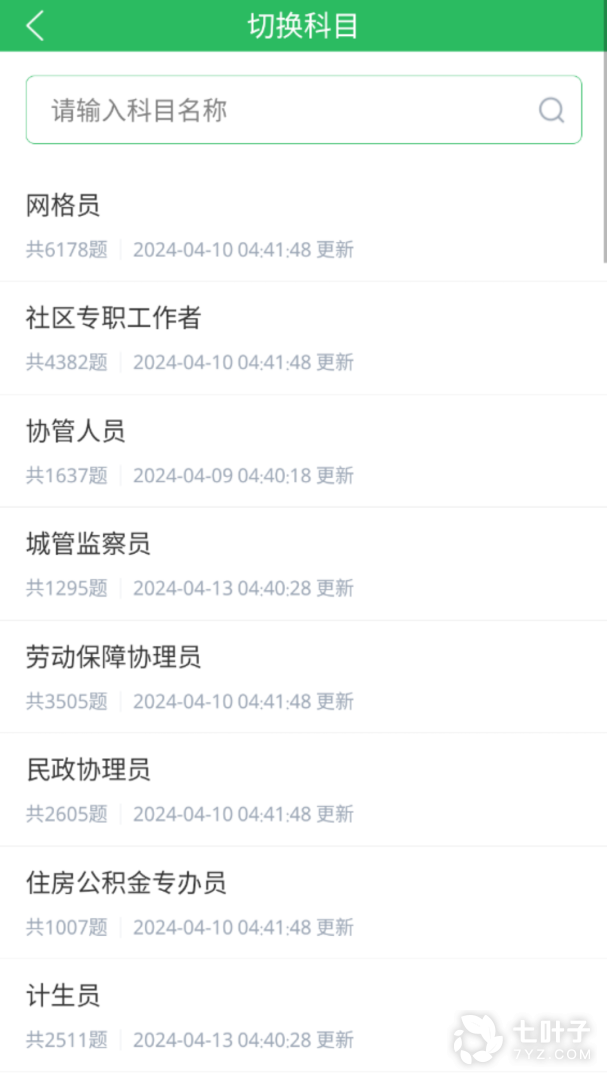Select the 网格员 subject
The image size is (607, 1080).
pyautogui.click(x=63, y=207)
